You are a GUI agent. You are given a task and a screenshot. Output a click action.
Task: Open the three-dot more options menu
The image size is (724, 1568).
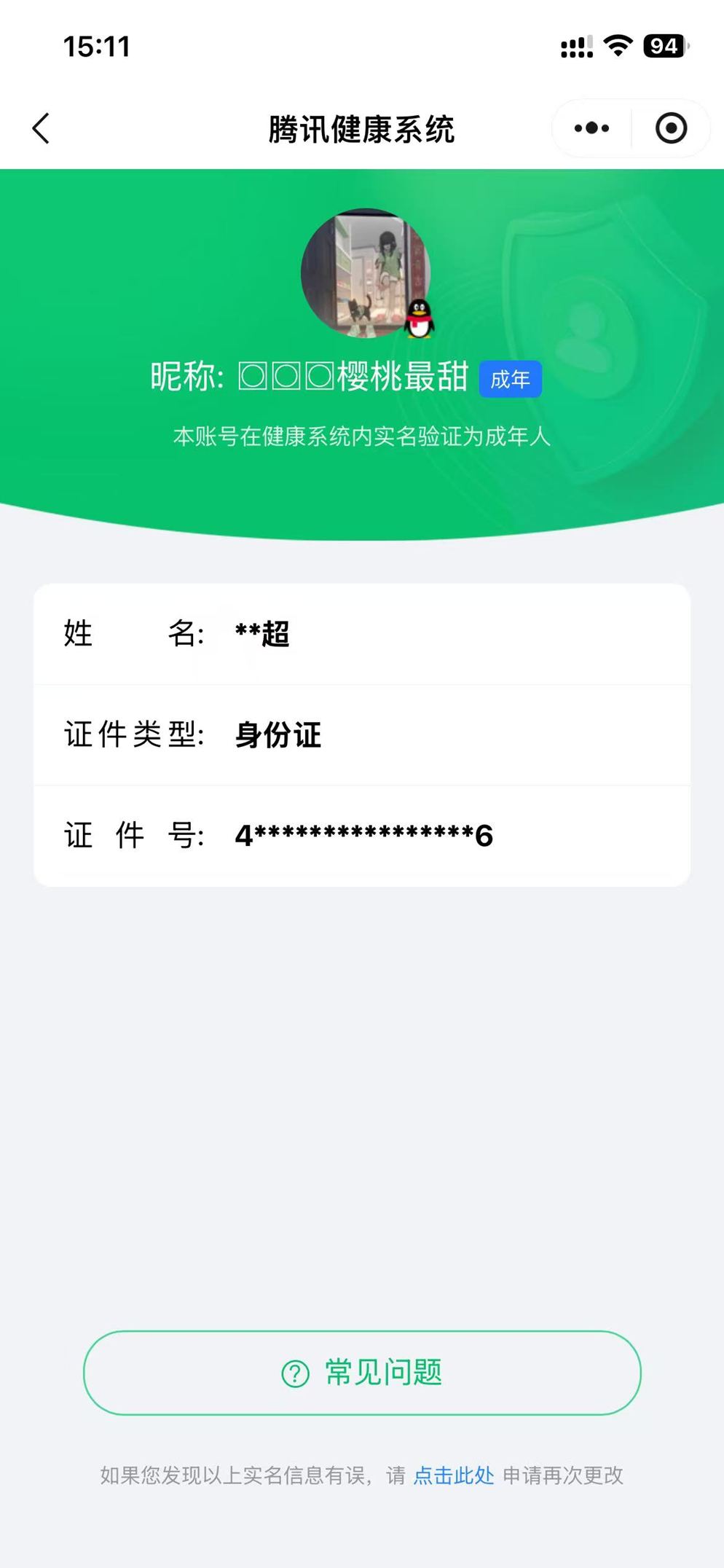(590, 128)
